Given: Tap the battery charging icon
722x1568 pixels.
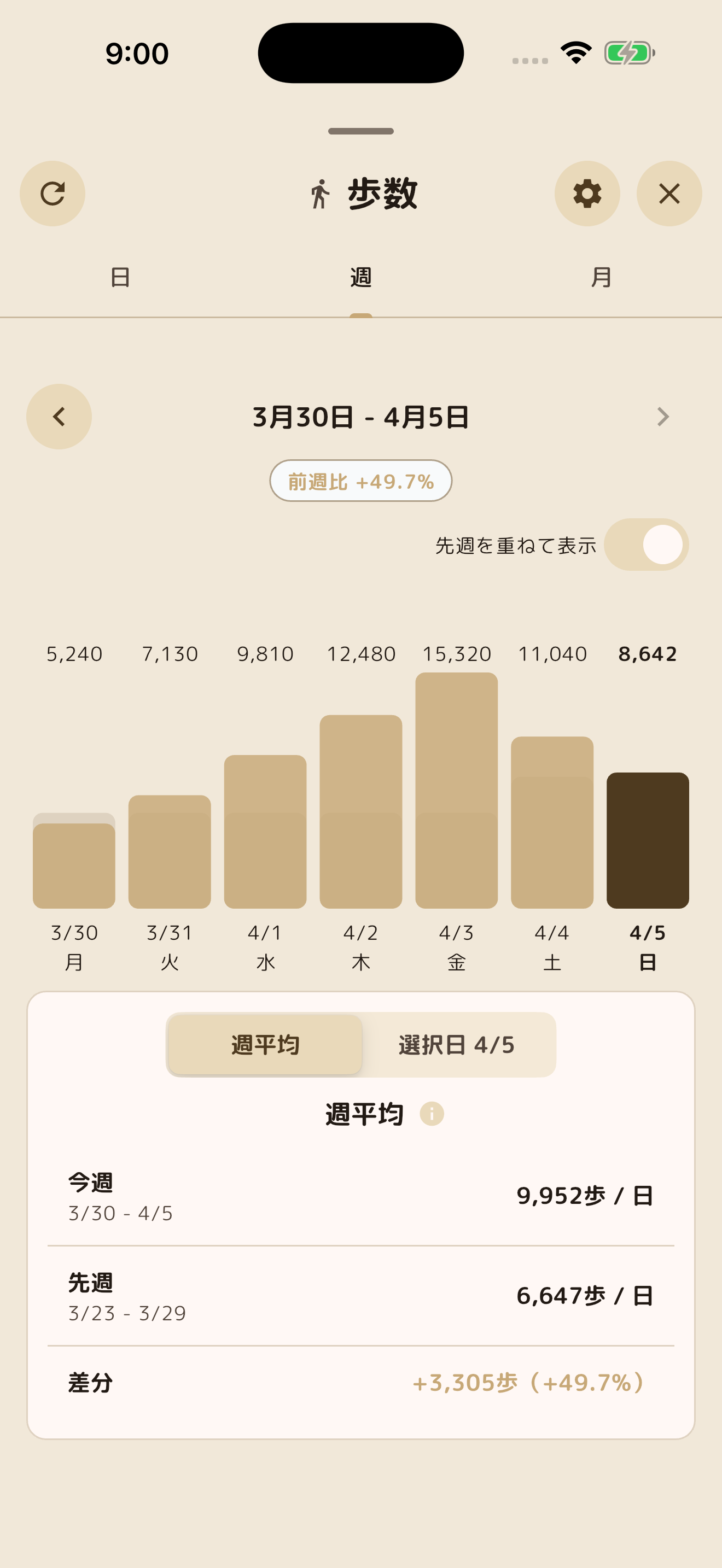Looking at the screenshot, I should click(x=628, y=54).
